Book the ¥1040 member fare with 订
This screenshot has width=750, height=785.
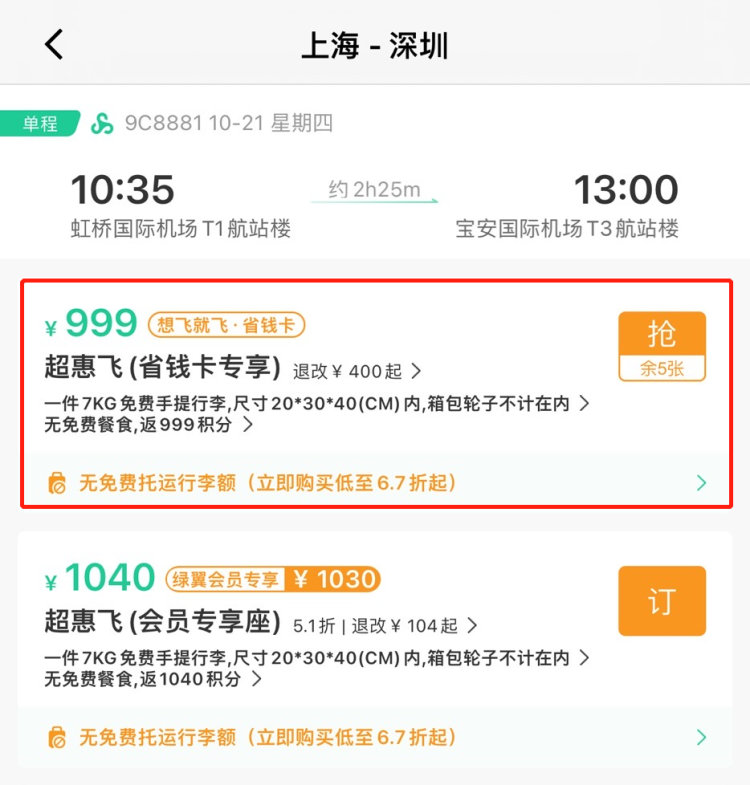click(661, 601)
